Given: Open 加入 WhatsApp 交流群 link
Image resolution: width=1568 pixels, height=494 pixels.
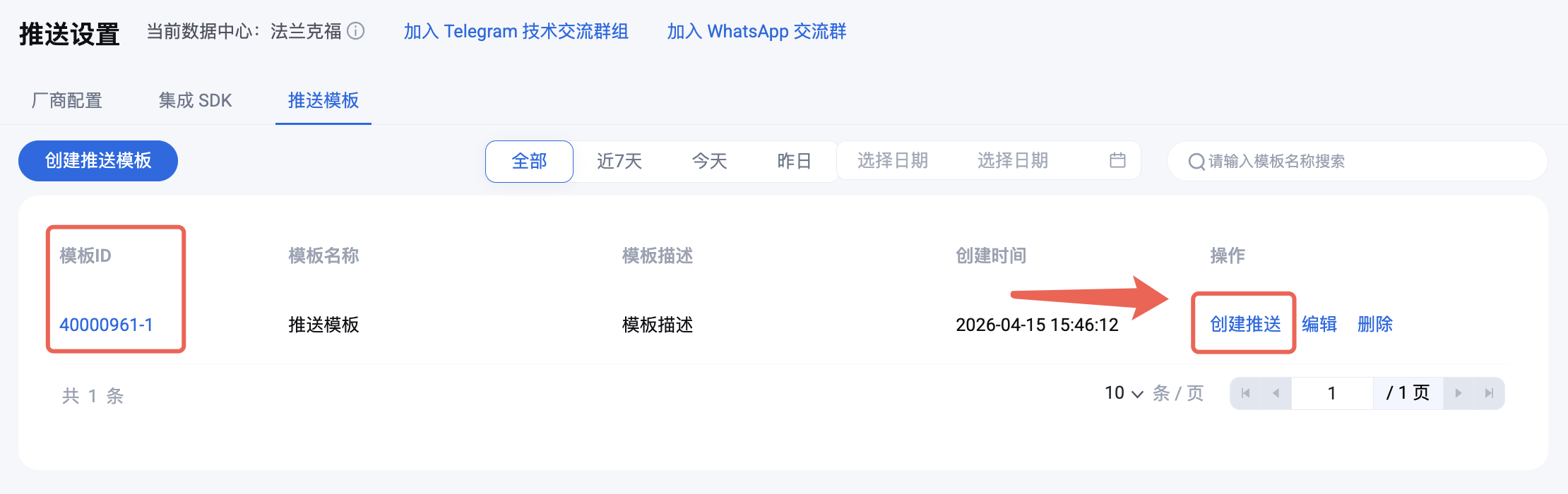Looking at the screenshot, I should [756, 32].
